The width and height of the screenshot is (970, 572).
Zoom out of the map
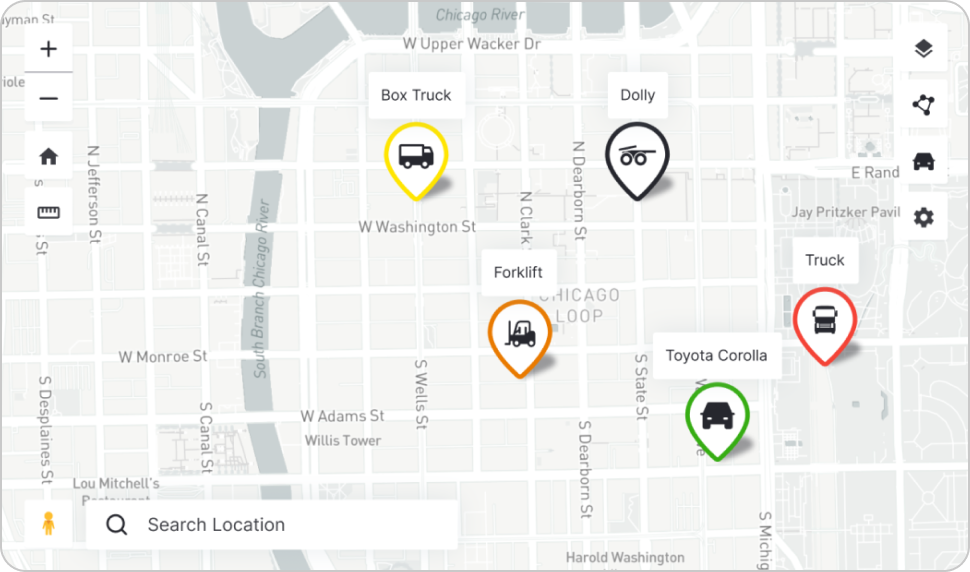coord(48,98)
